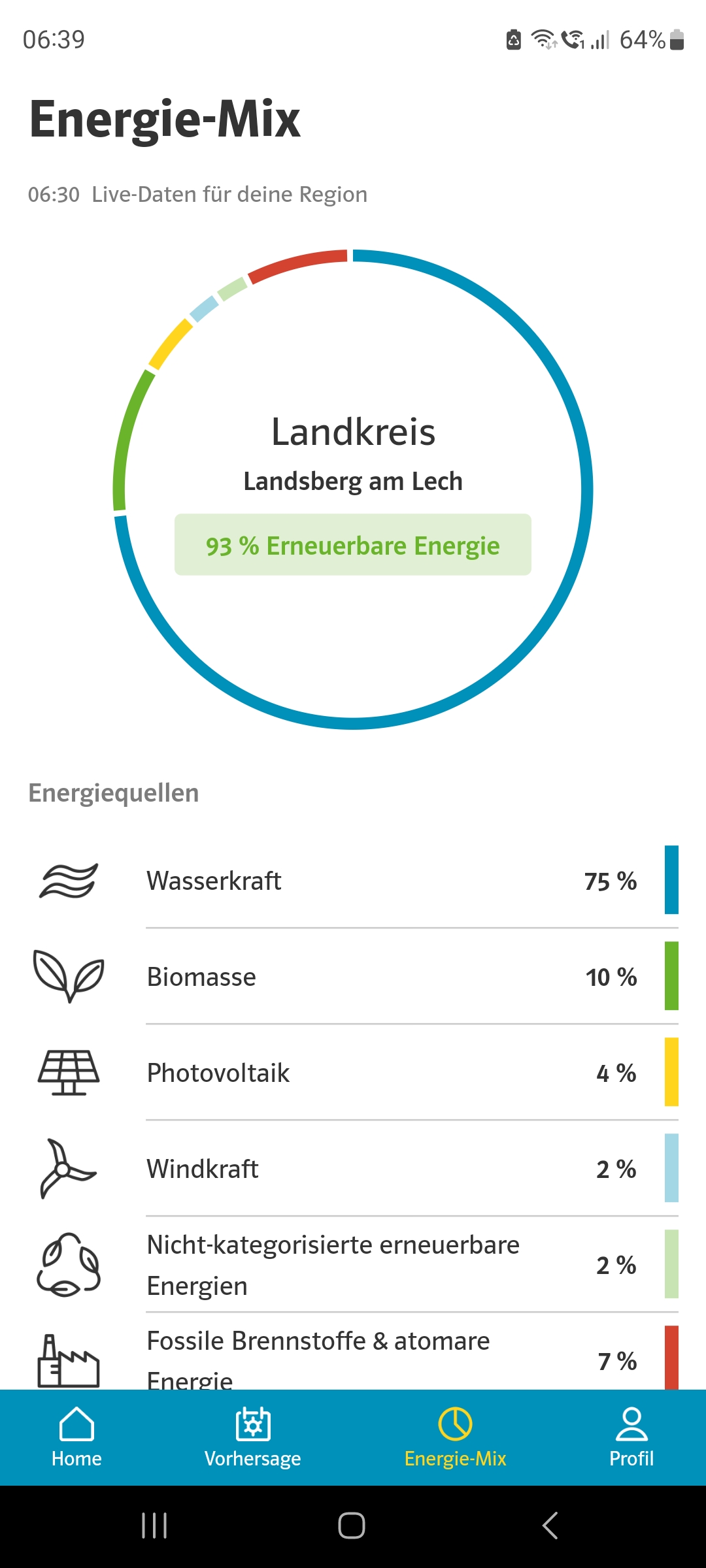This screenshot has width=706, height=1568.
Task: Tap the system back button
Action: 550,1526
